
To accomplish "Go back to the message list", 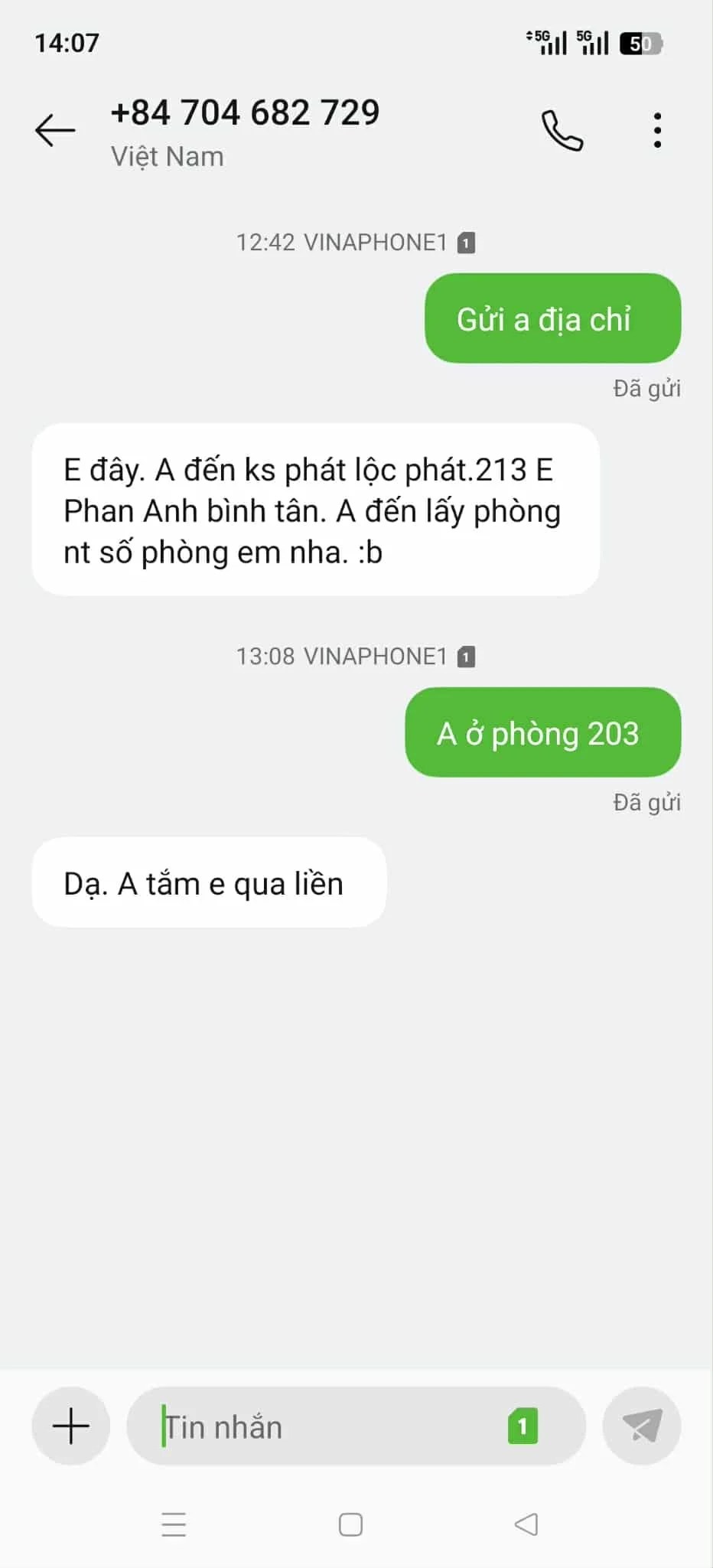I will (55, 130).
